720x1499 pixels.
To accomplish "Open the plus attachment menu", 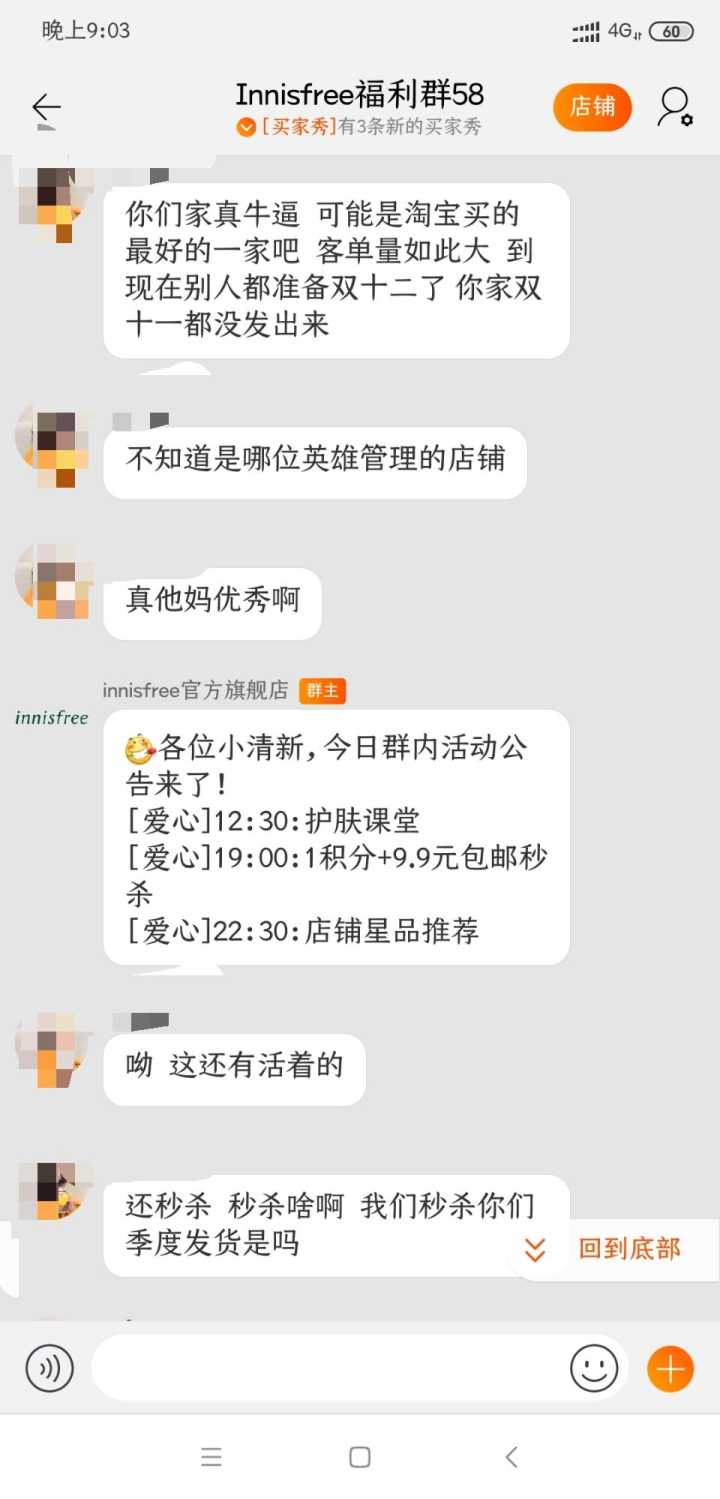I will coord(670,1368).
